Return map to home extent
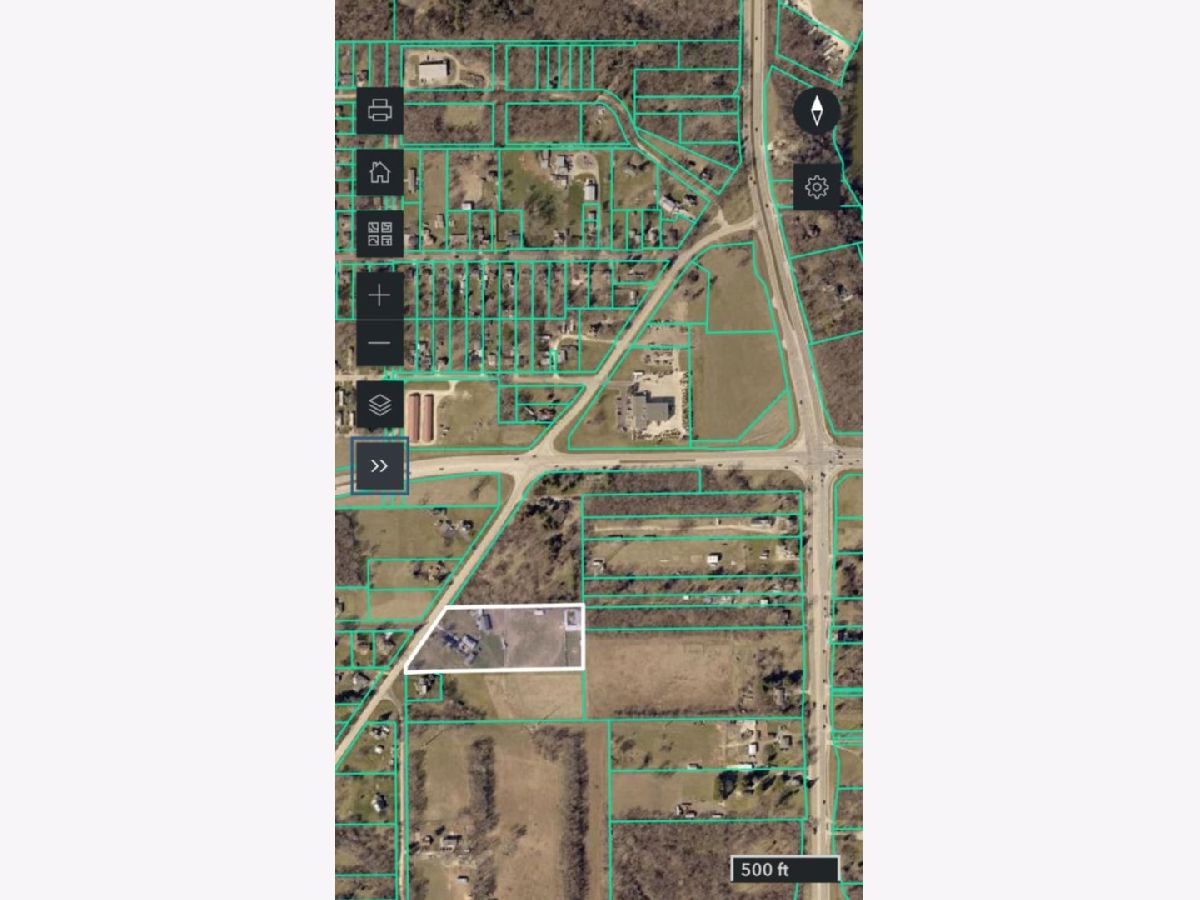The image size is (1200, 900). 380,171
